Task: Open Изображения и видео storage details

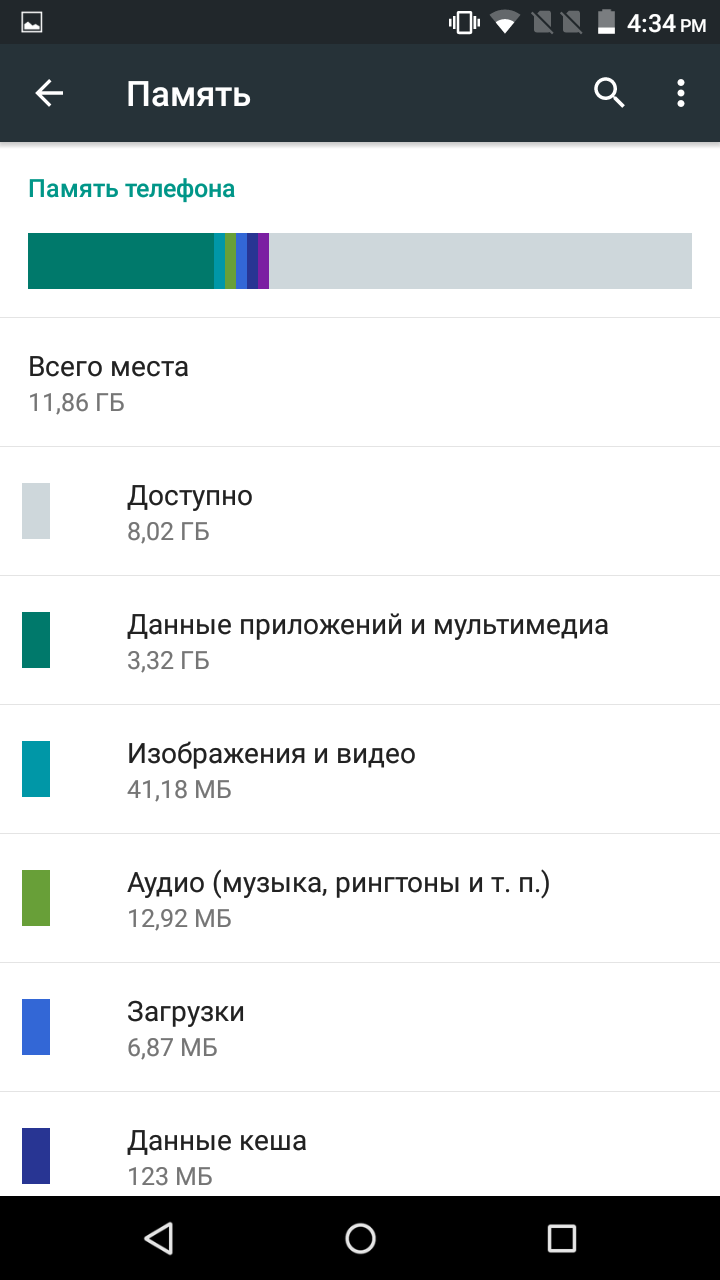Action: [x=360, y=769]
